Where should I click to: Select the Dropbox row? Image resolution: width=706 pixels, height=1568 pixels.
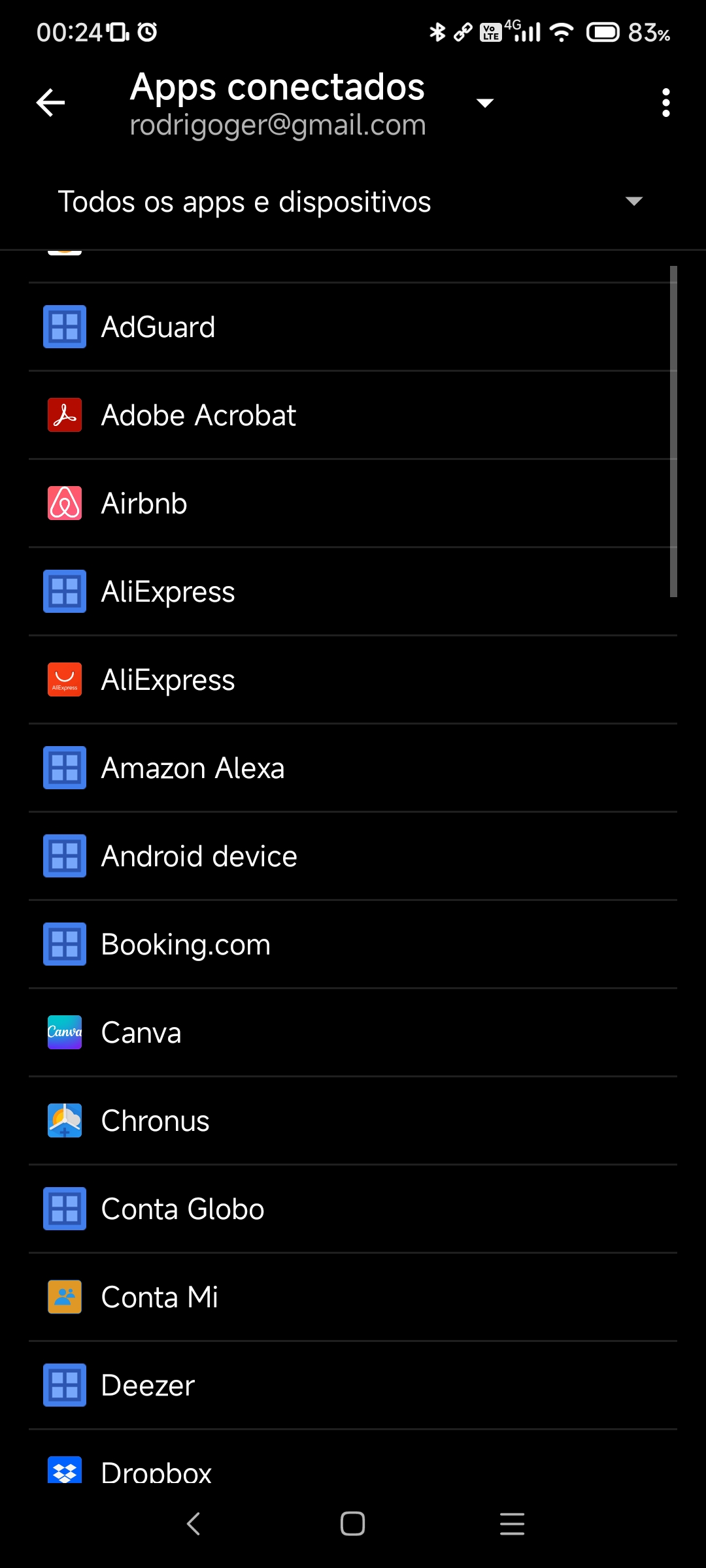coord(353,1457)
